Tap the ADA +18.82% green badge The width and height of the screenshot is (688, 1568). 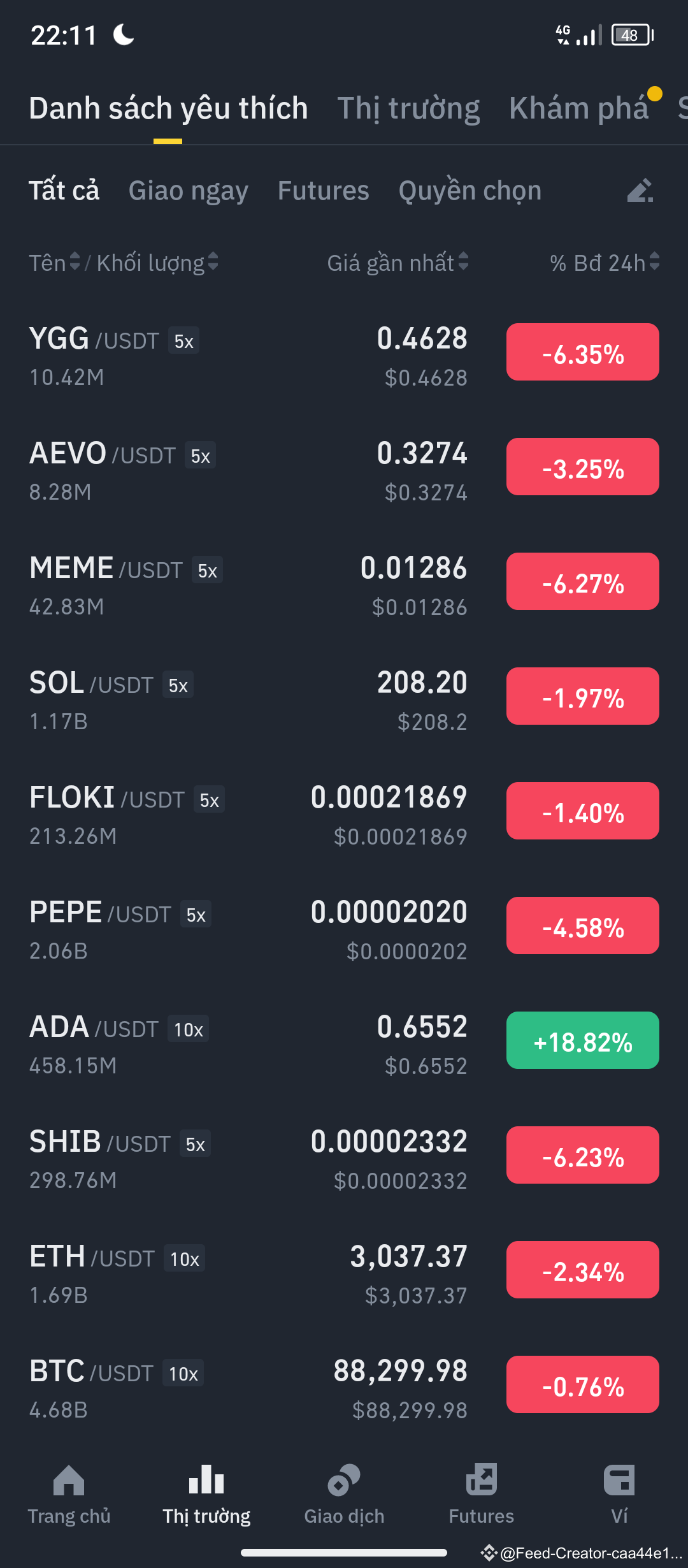[x=582, y=1040]
